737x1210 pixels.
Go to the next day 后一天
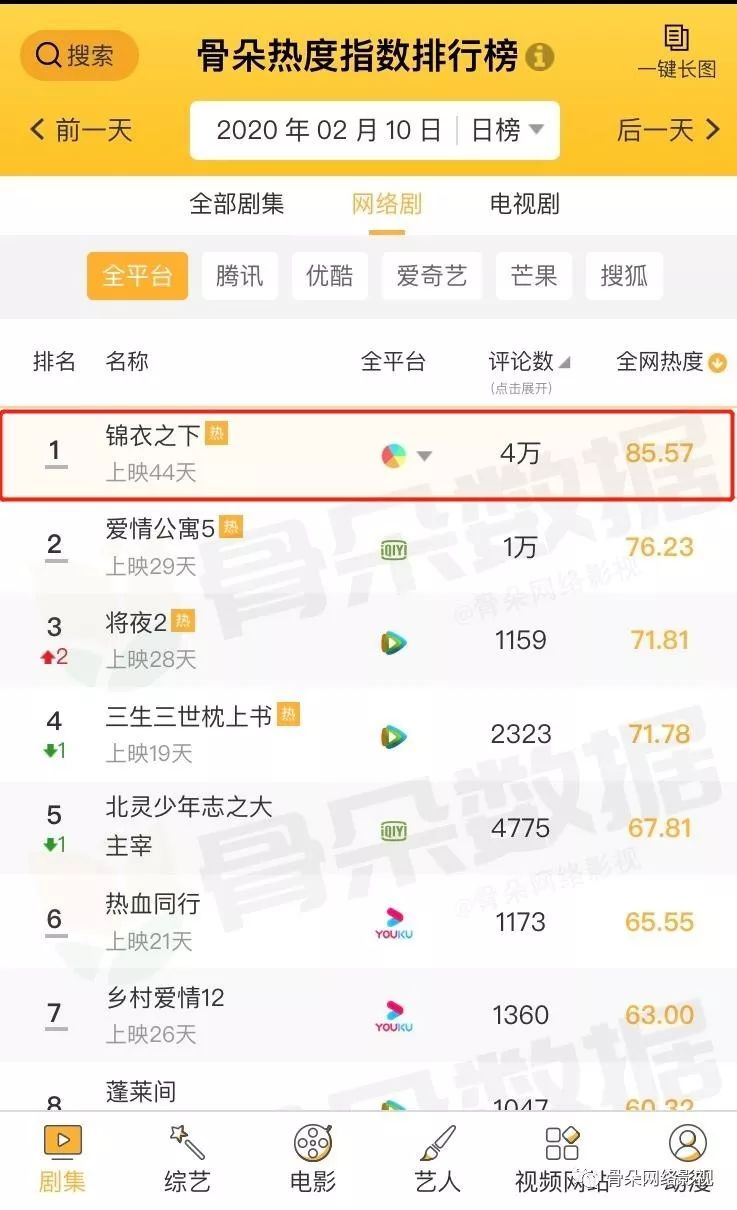(669, 130)
